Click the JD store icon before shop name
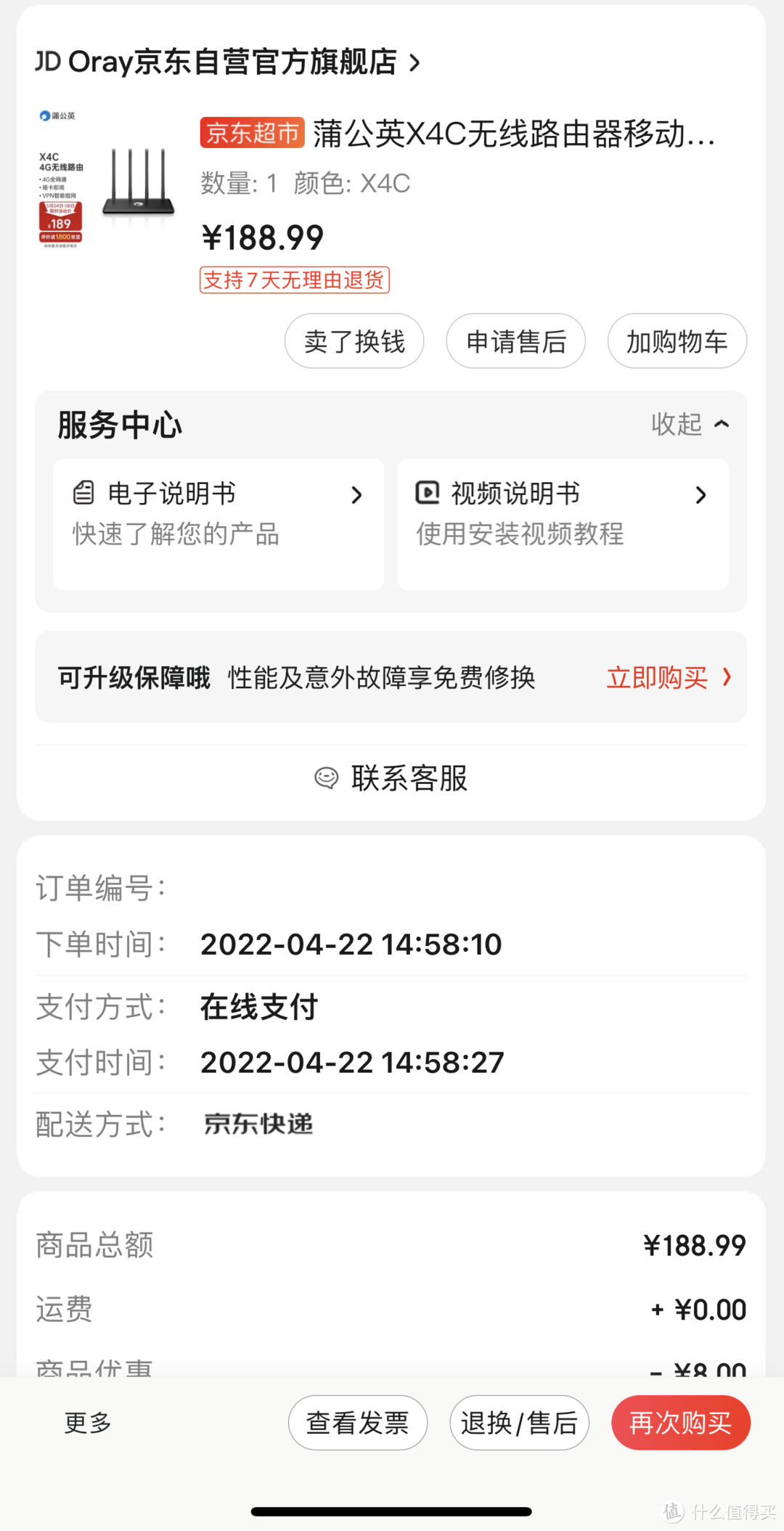784x1531 pixels. 46,62
